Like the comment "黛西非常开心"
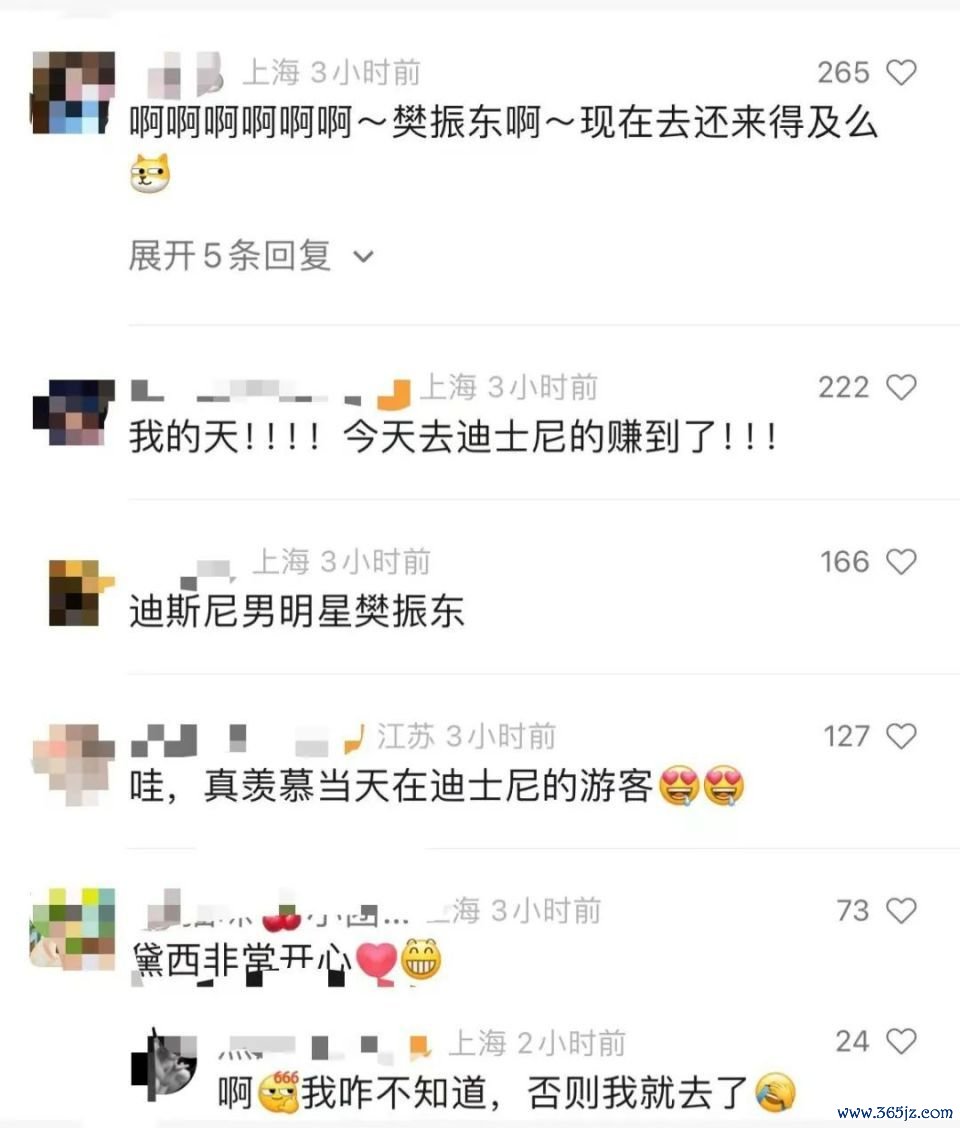The width and height of the screenshot is (960, 1128). (x=901, y=910)
